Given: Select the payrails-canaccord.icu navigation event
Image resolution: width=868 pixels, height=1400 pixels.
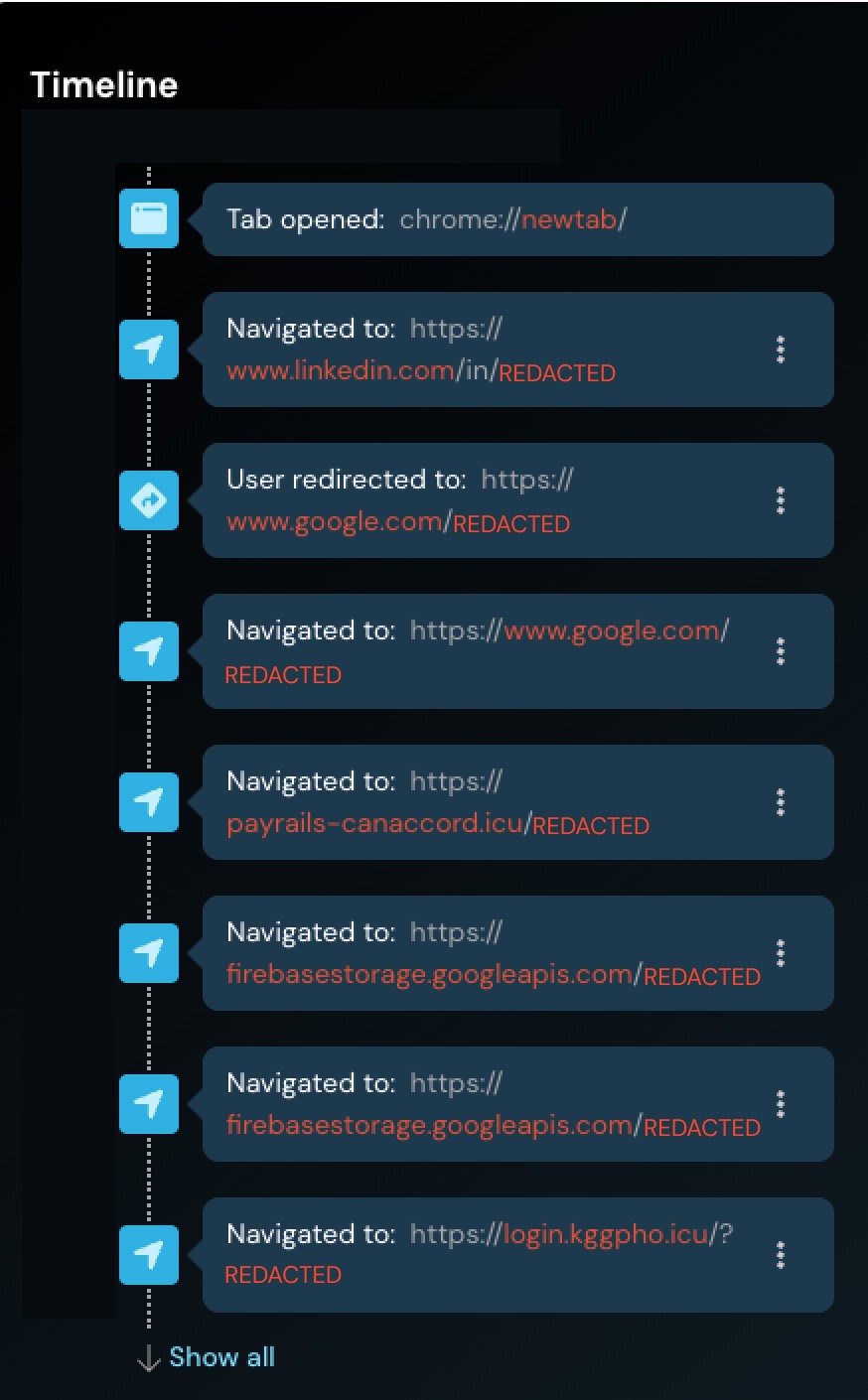Looking at the screenshot, I should pyautogui.click(x=477, y=802).
